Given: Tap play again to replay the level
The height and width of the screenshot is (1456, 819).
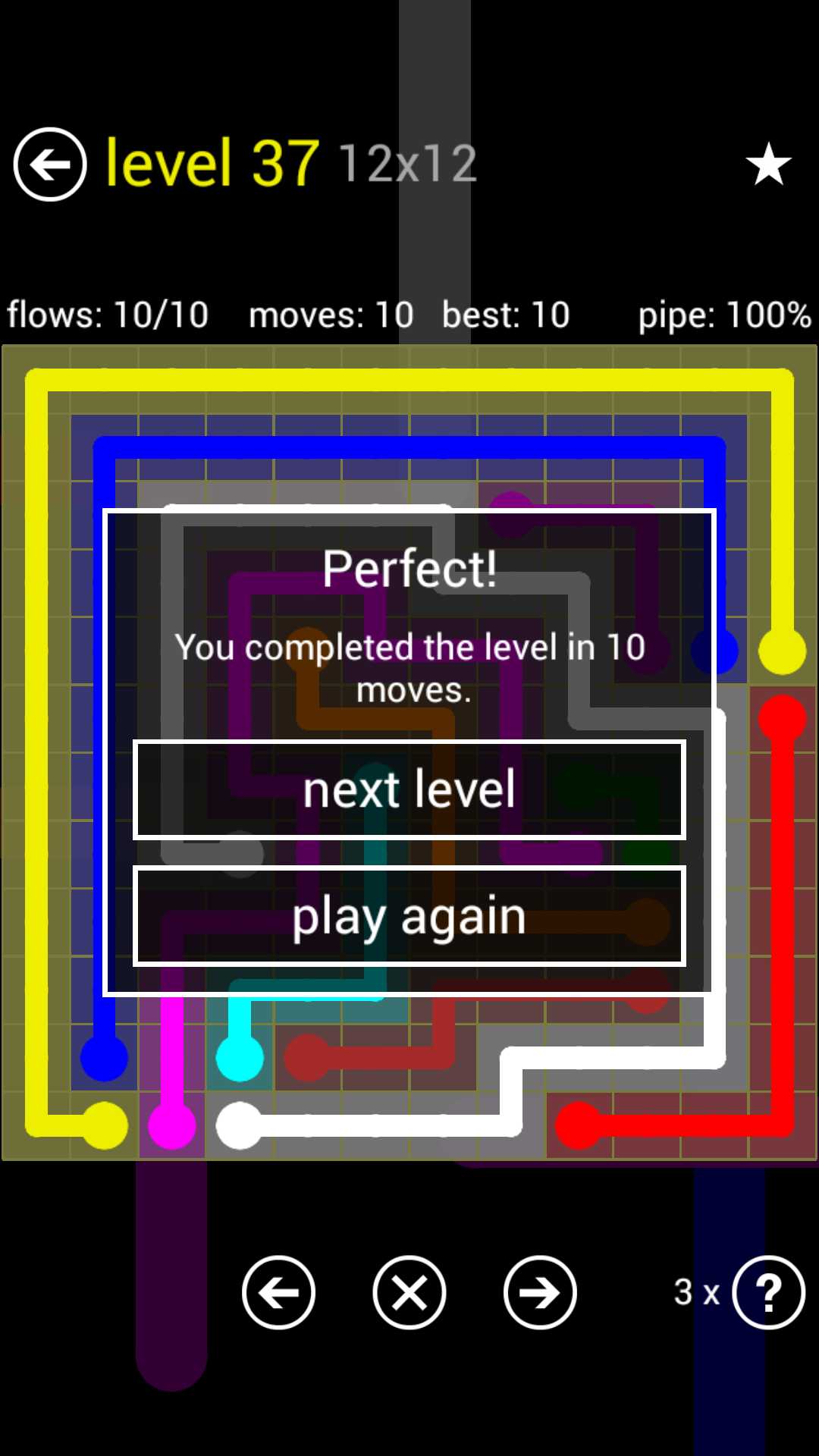Looking at the screenshot, I should (x=409, y=915).
